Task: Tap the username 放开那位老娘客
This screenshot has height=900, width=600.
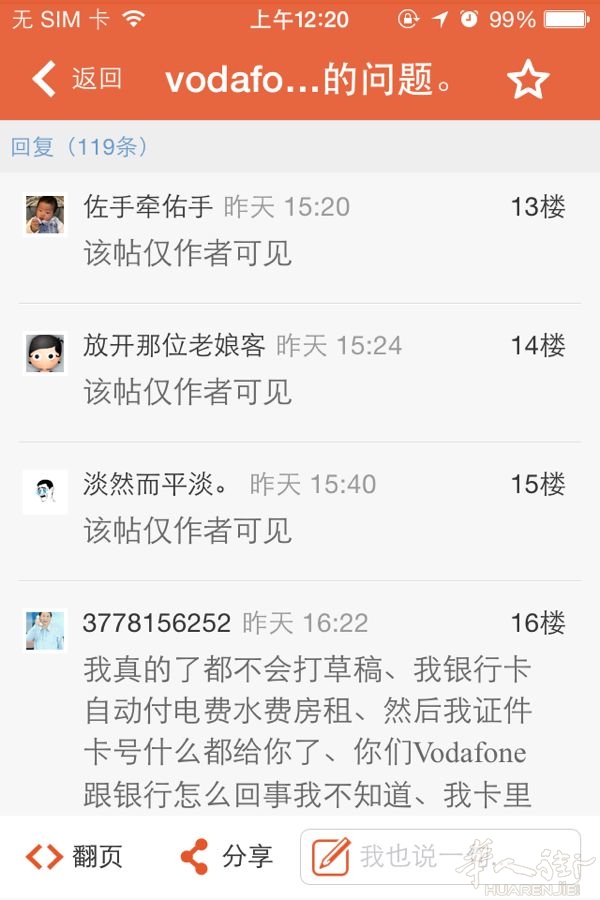Action: pos(174,346)
